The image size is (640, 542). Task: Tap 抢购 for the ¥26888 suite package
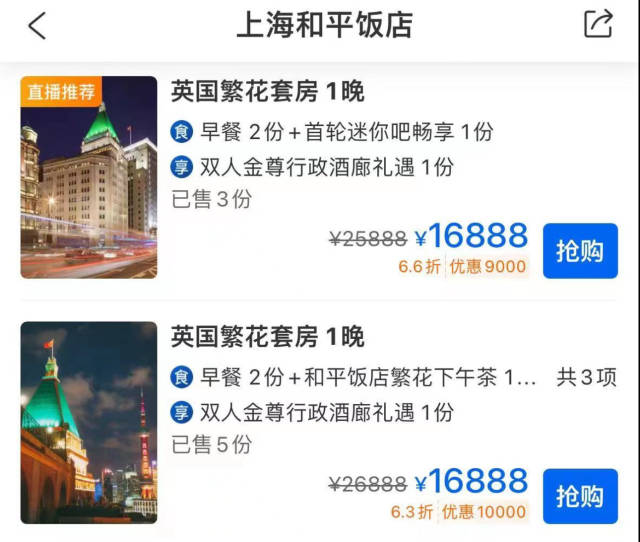580,496
